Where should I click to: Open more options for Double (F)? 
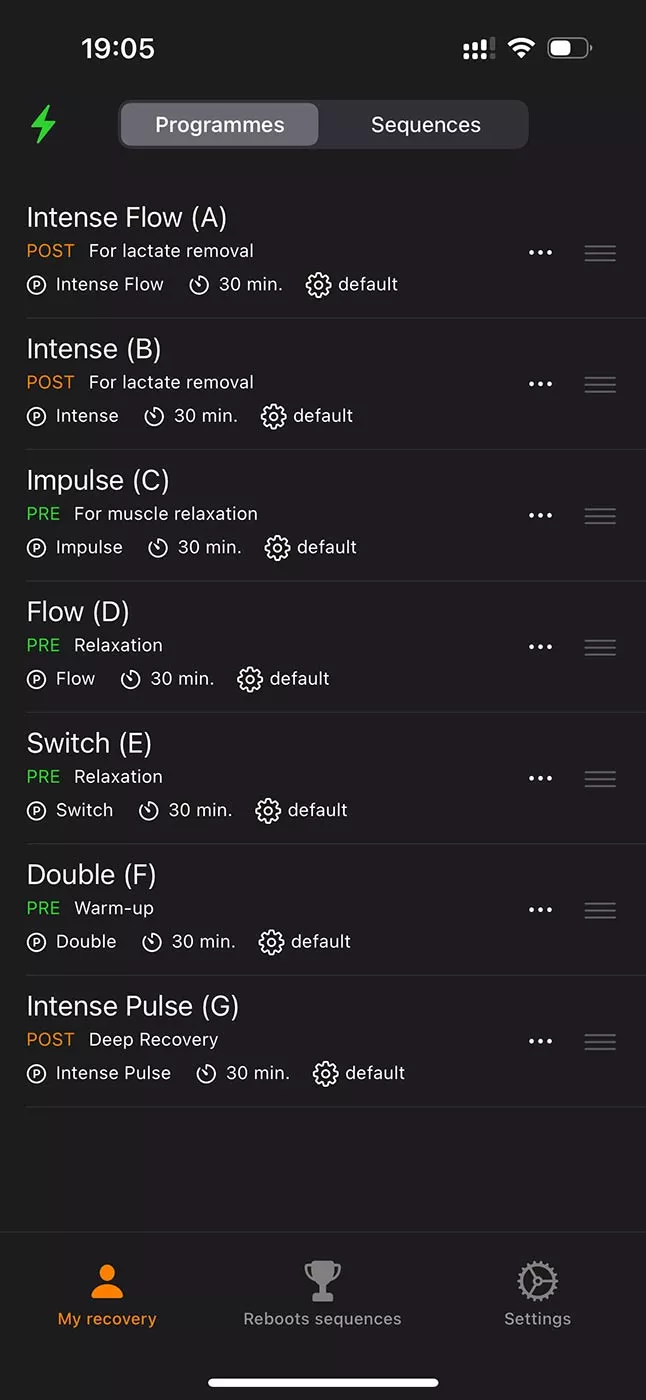coord(541,910)
